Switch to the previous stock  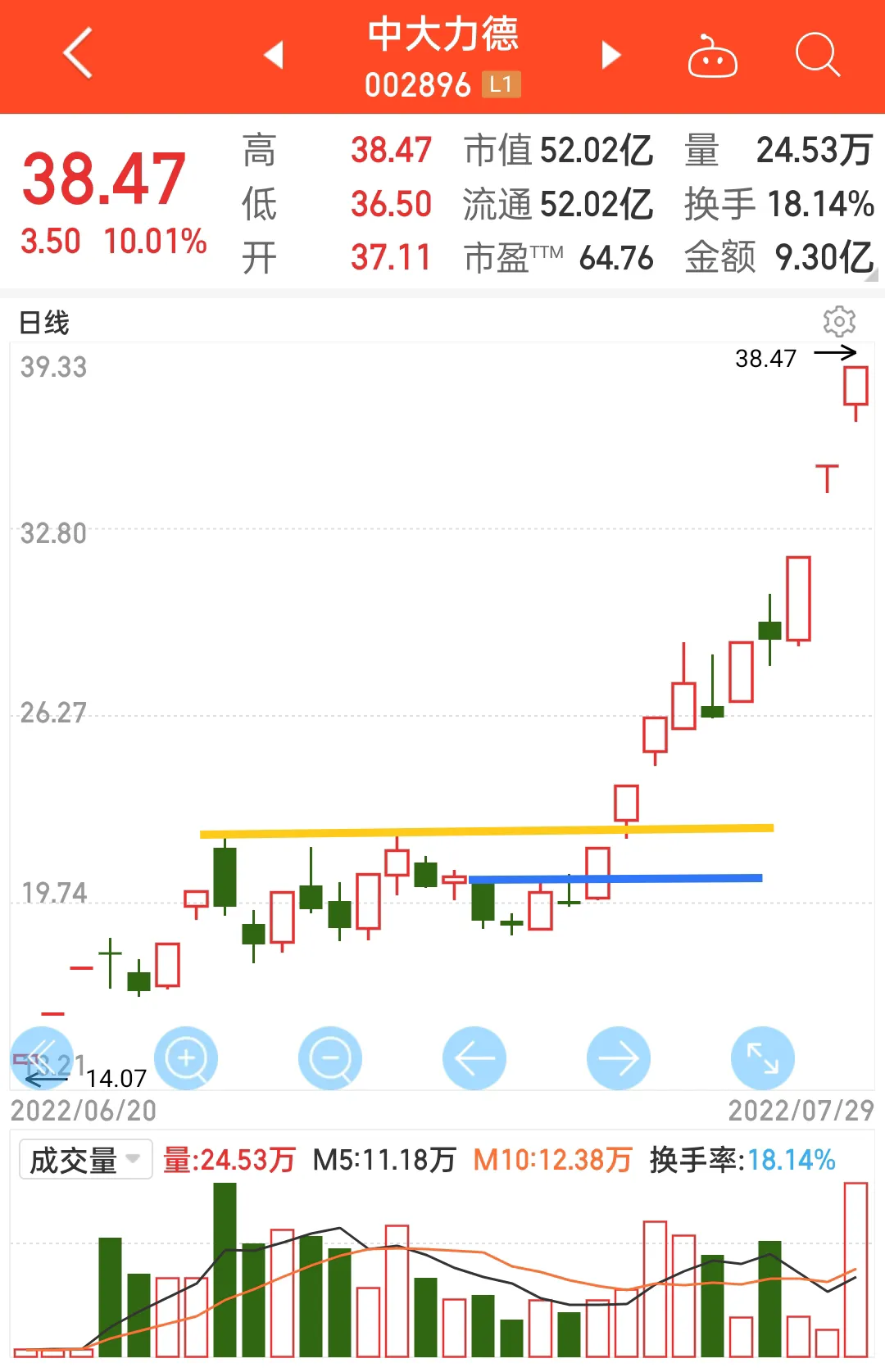[274, 55]
